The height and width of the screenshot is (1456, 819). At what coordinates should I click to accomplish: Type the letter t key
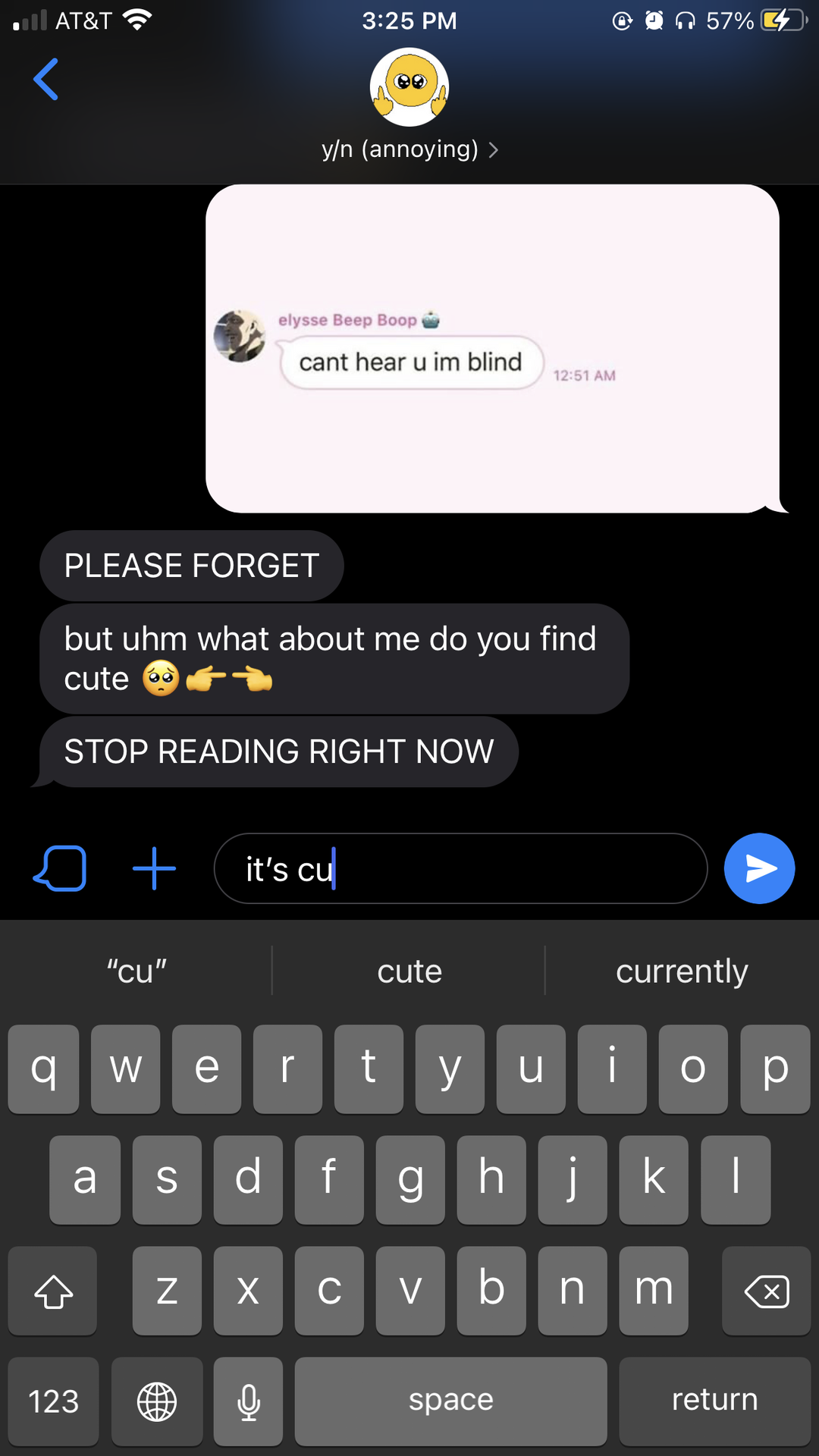pyautogui.click(x=369, y=1069)
